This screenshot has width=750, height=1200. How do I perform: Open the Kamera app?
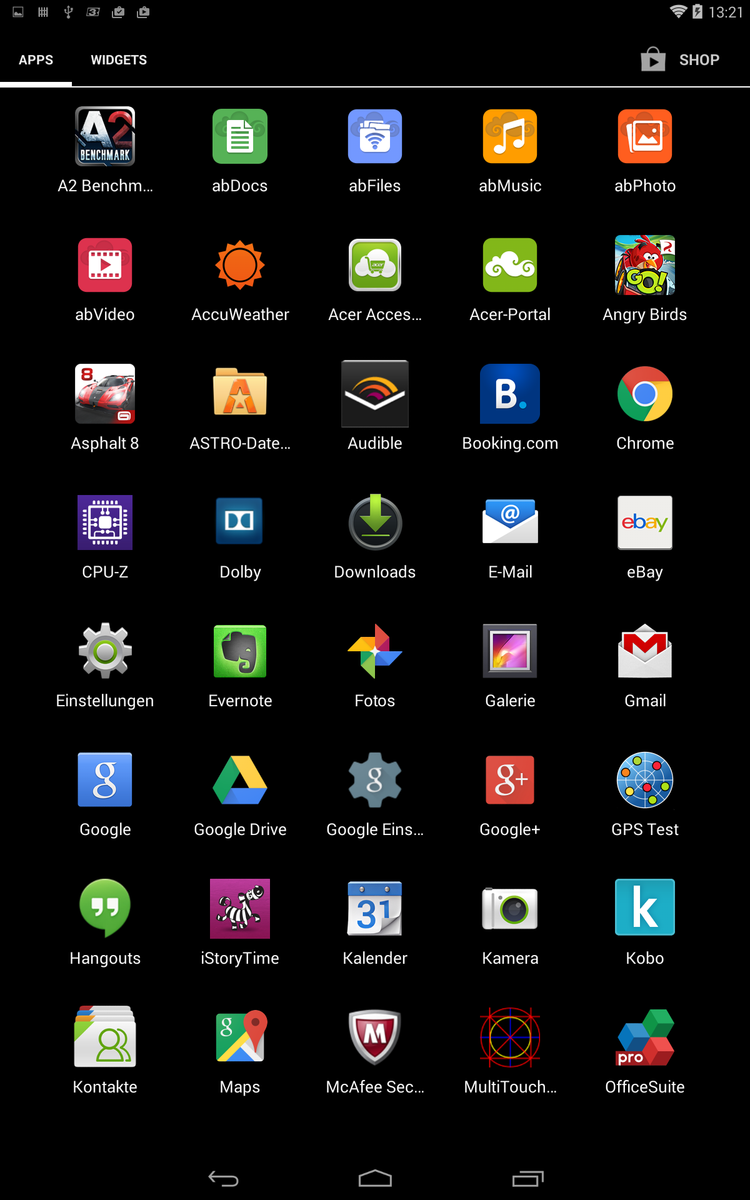point(510,909)
